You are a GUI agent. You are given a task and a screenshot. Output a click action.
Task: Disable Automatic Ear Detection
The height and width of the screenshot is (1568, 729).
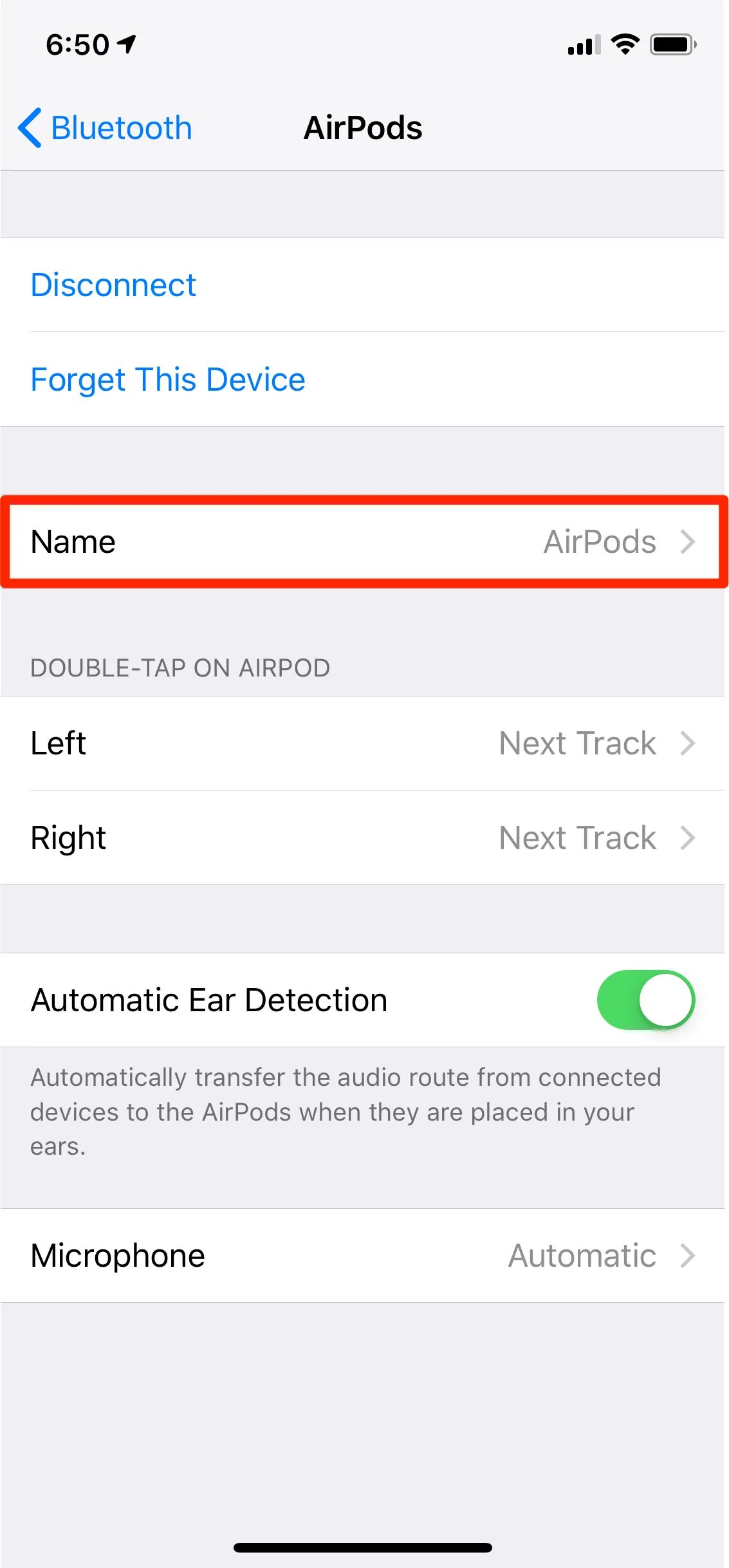pyautogui.click(x=645, y=1000)
